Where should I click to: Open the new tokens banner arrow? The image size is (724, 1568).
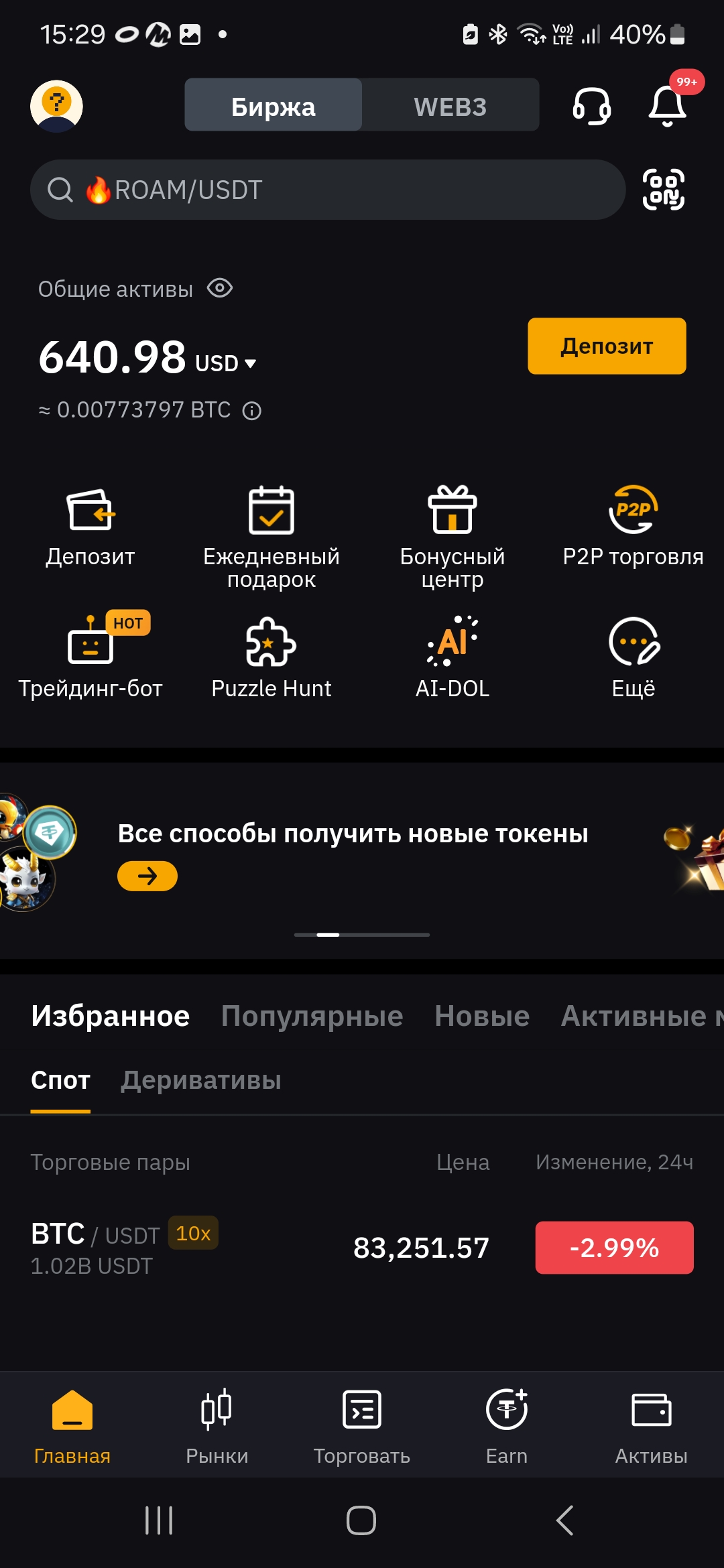147,876
